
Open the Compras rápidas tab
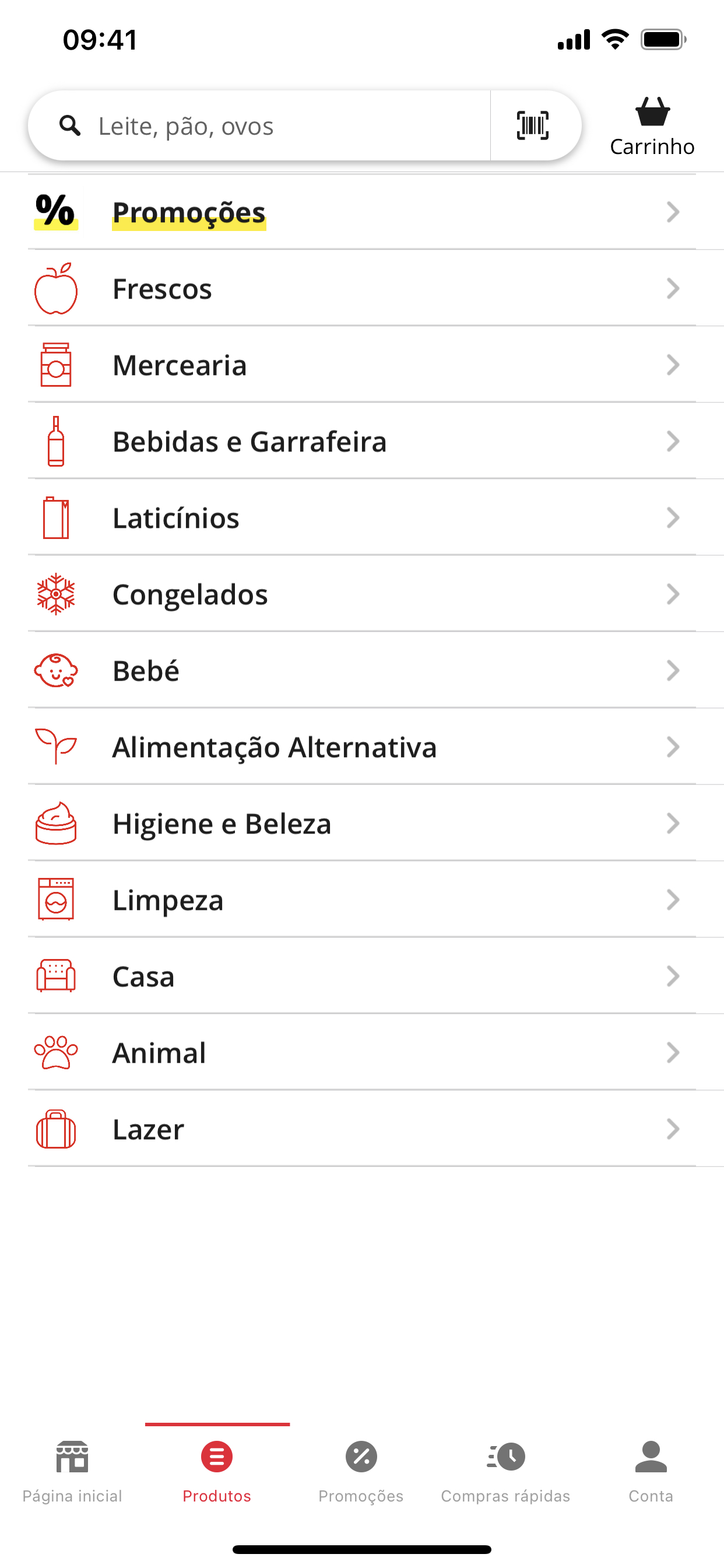505,1471
